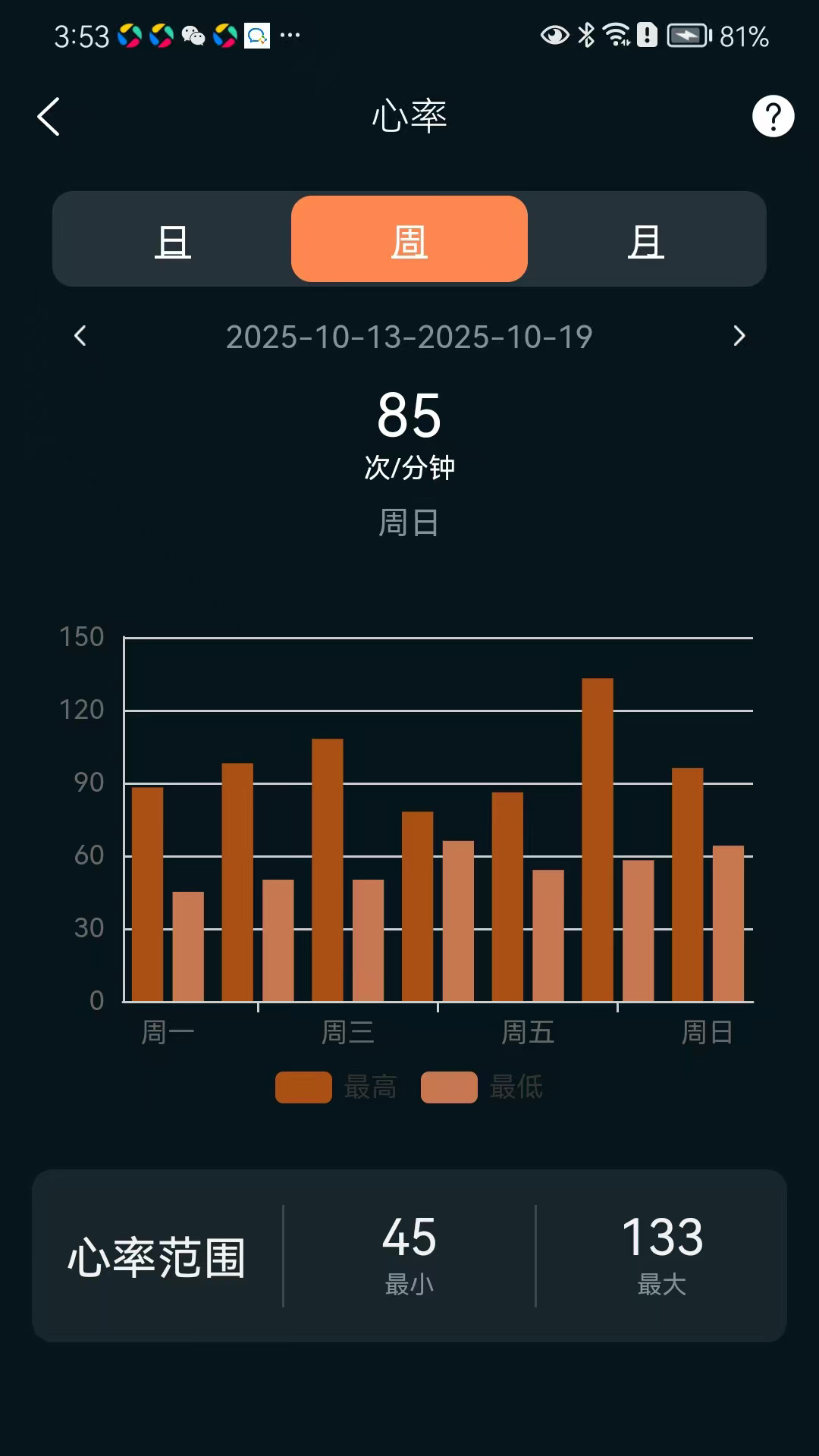Viewport: 819px width, 1456px height.
Task: Tap the clock showing 3:53
Action: tap(83, 36)
